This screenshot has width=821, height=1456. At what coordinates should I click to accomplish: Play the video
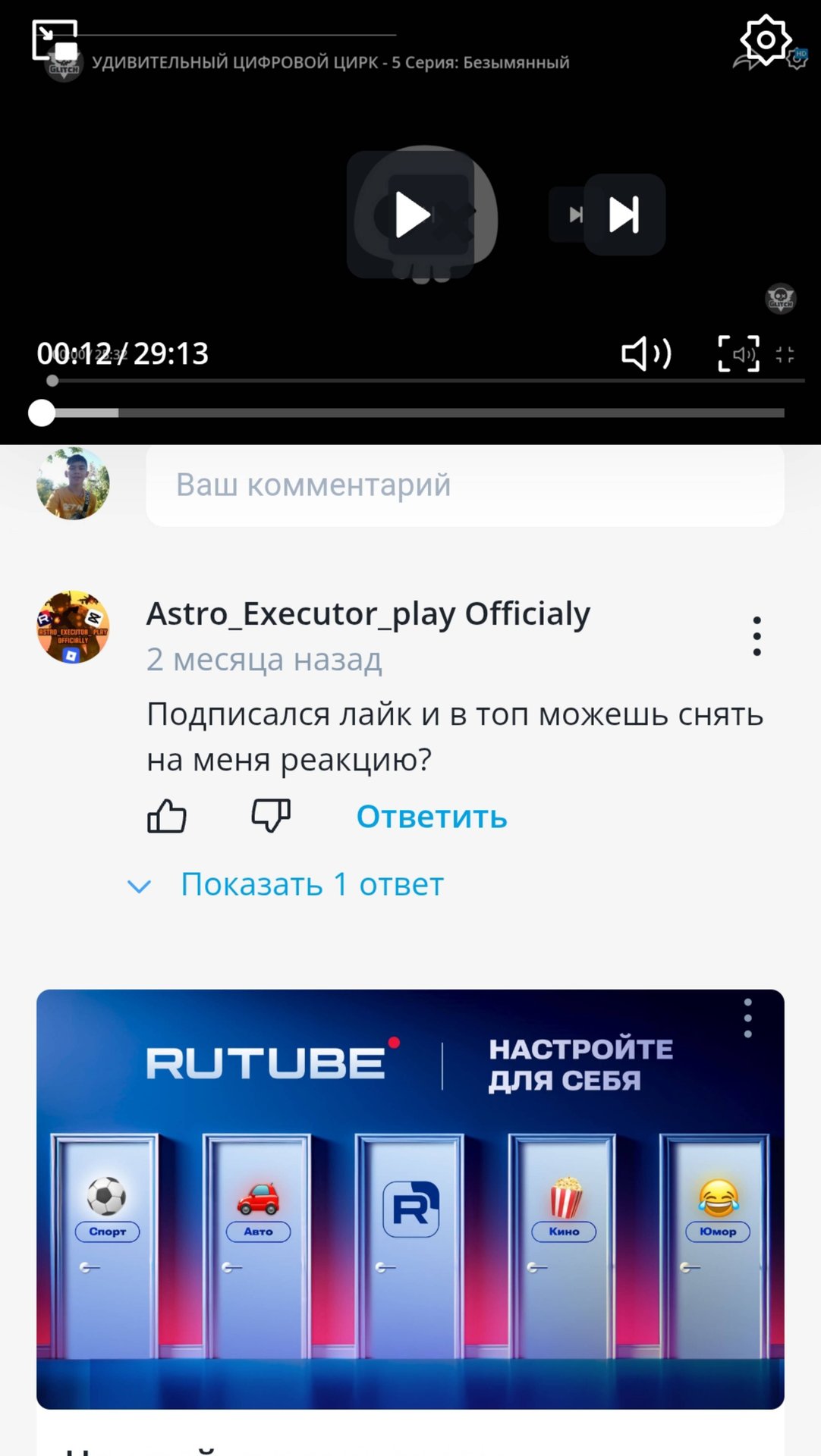[414, 215]
